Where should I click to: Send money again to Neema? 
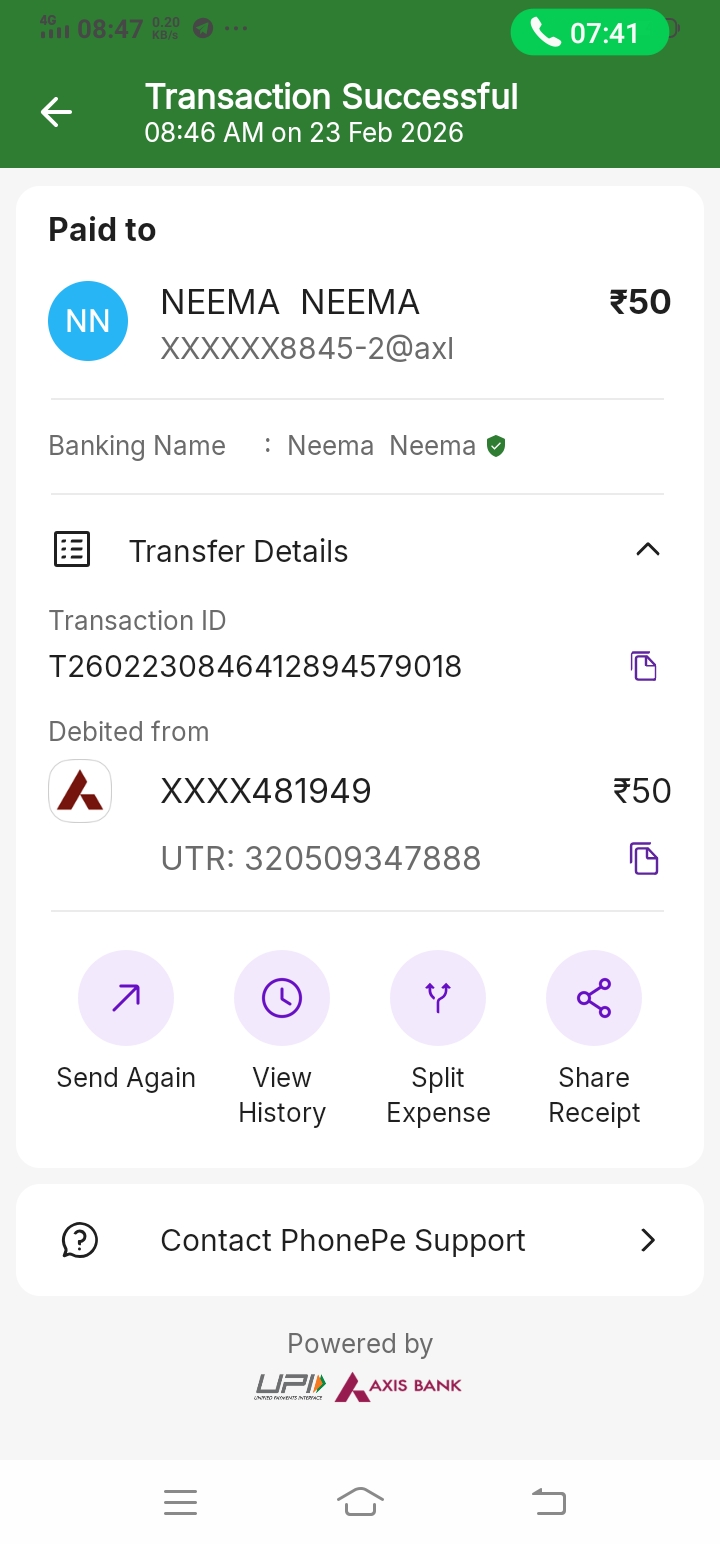(126, 998)
